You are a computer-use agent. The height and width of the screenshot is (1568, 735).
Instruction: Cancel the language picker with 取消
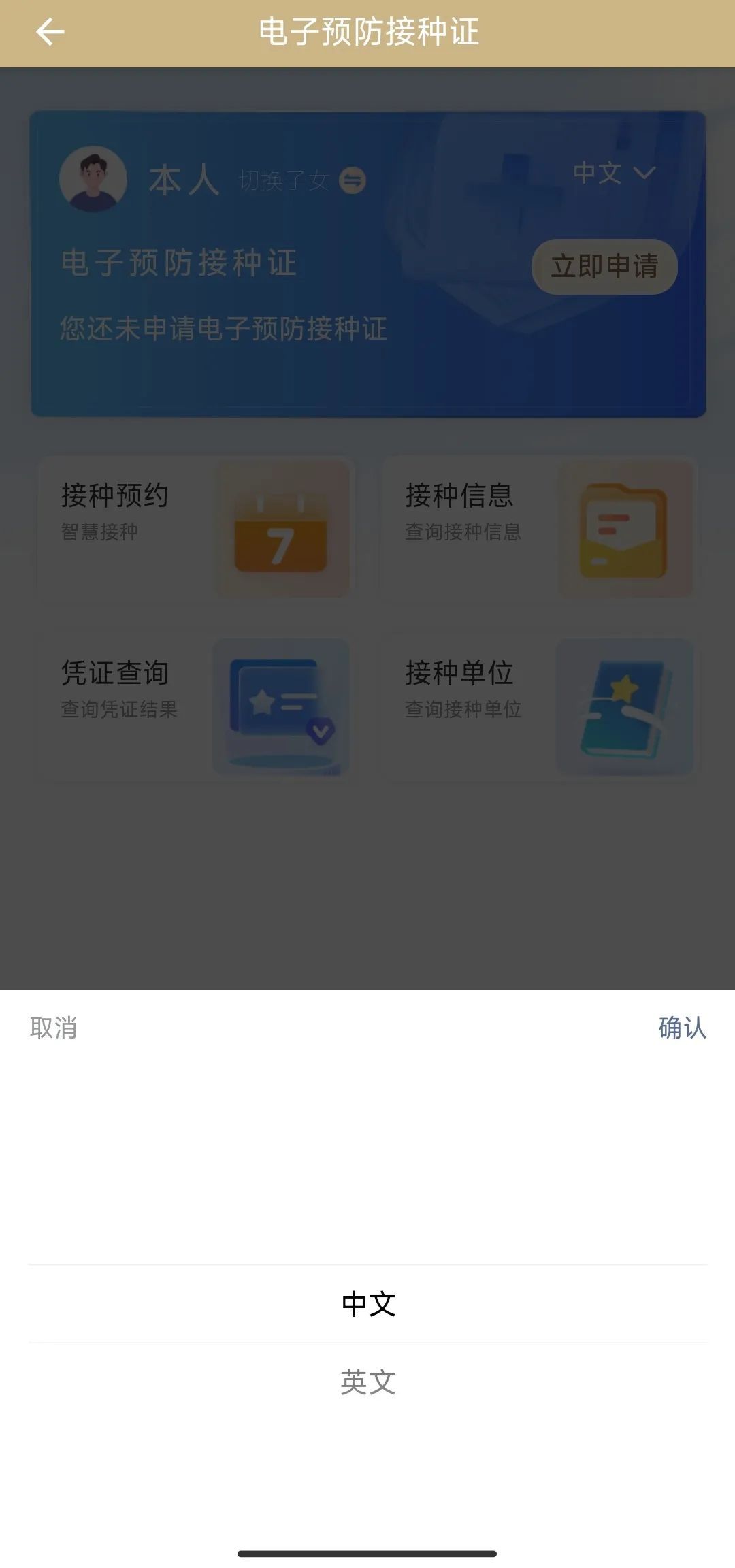(x=53, y=1028)
